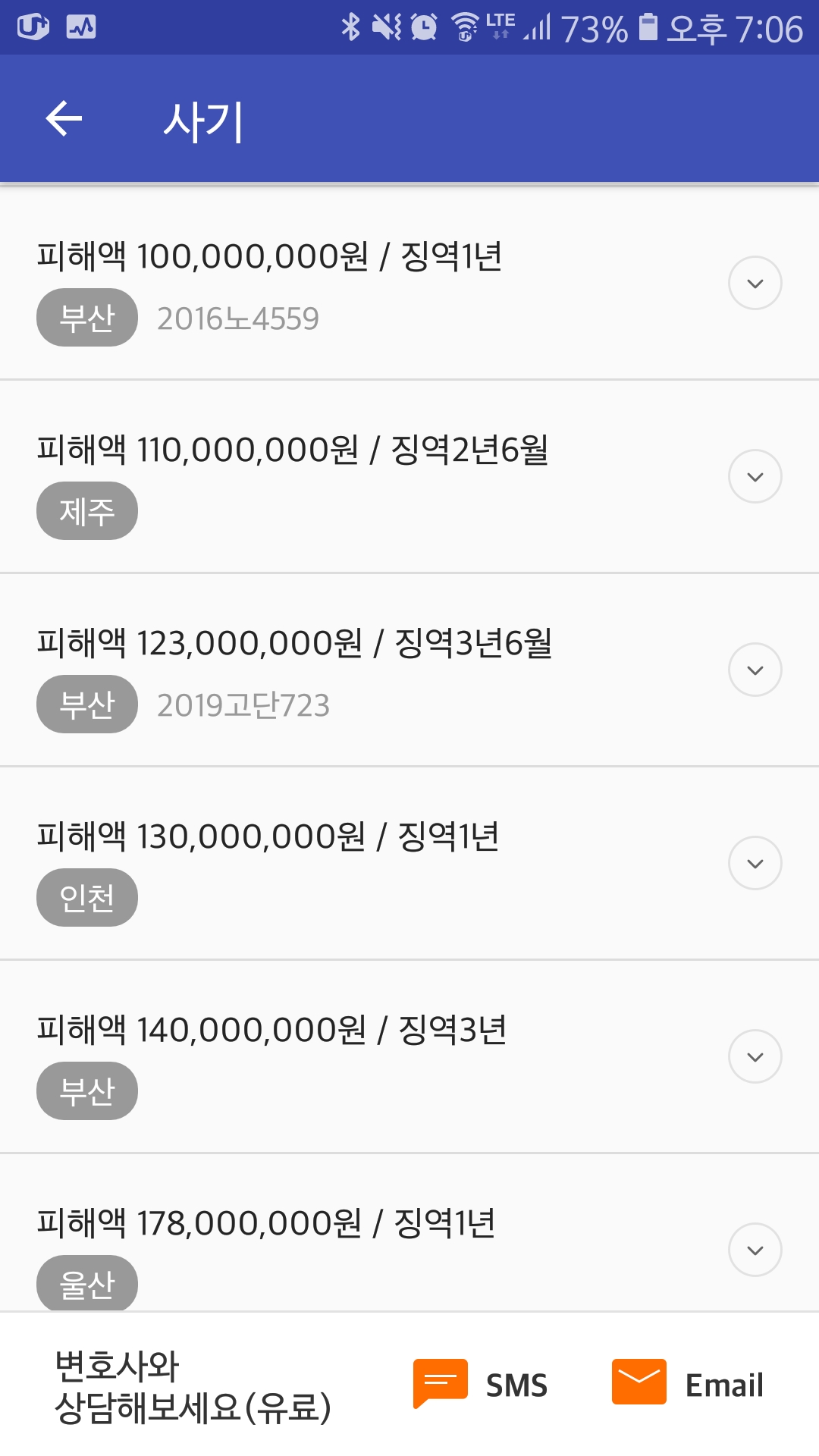Expand the 140,000,000원 case chevron

click(755, 1056)
